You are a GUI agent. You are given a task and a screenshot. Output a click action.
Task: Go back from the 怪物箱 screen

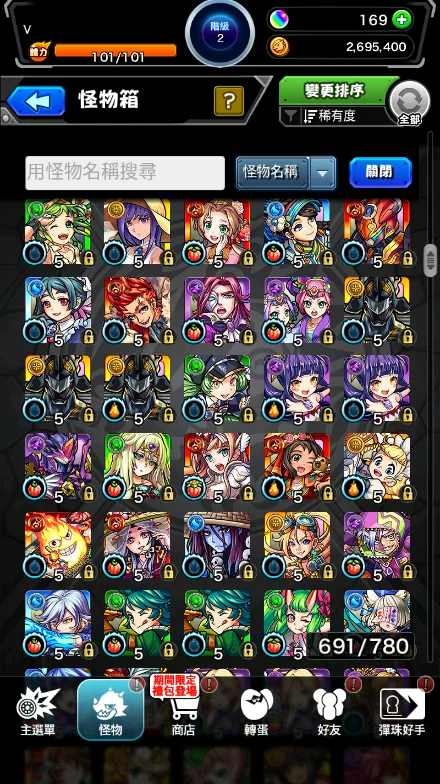tap(36, 100)
